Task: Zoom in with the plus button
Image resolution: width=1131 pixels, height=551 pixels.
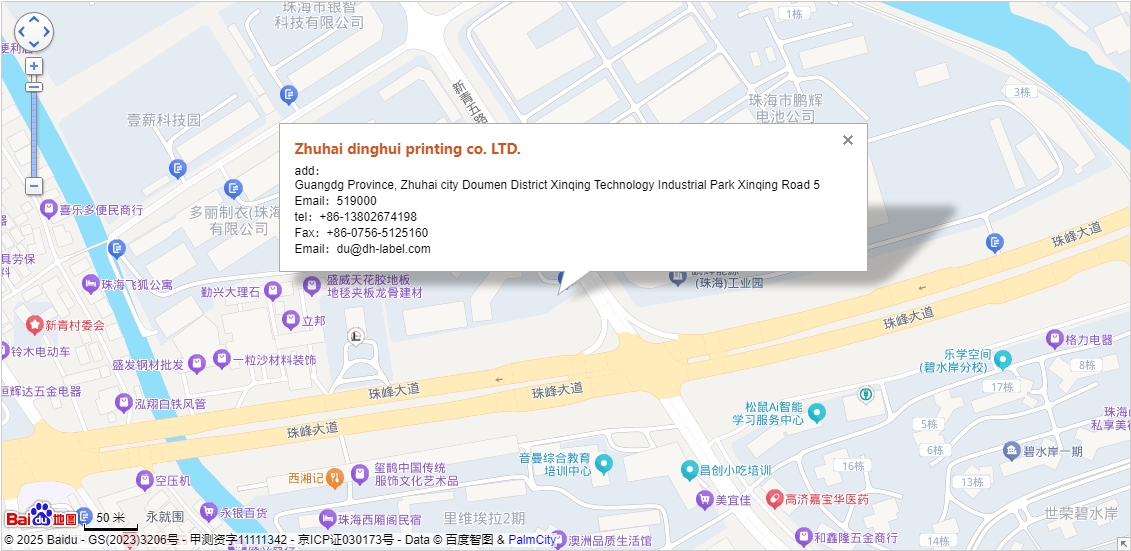Action: [x=34, y=67]
